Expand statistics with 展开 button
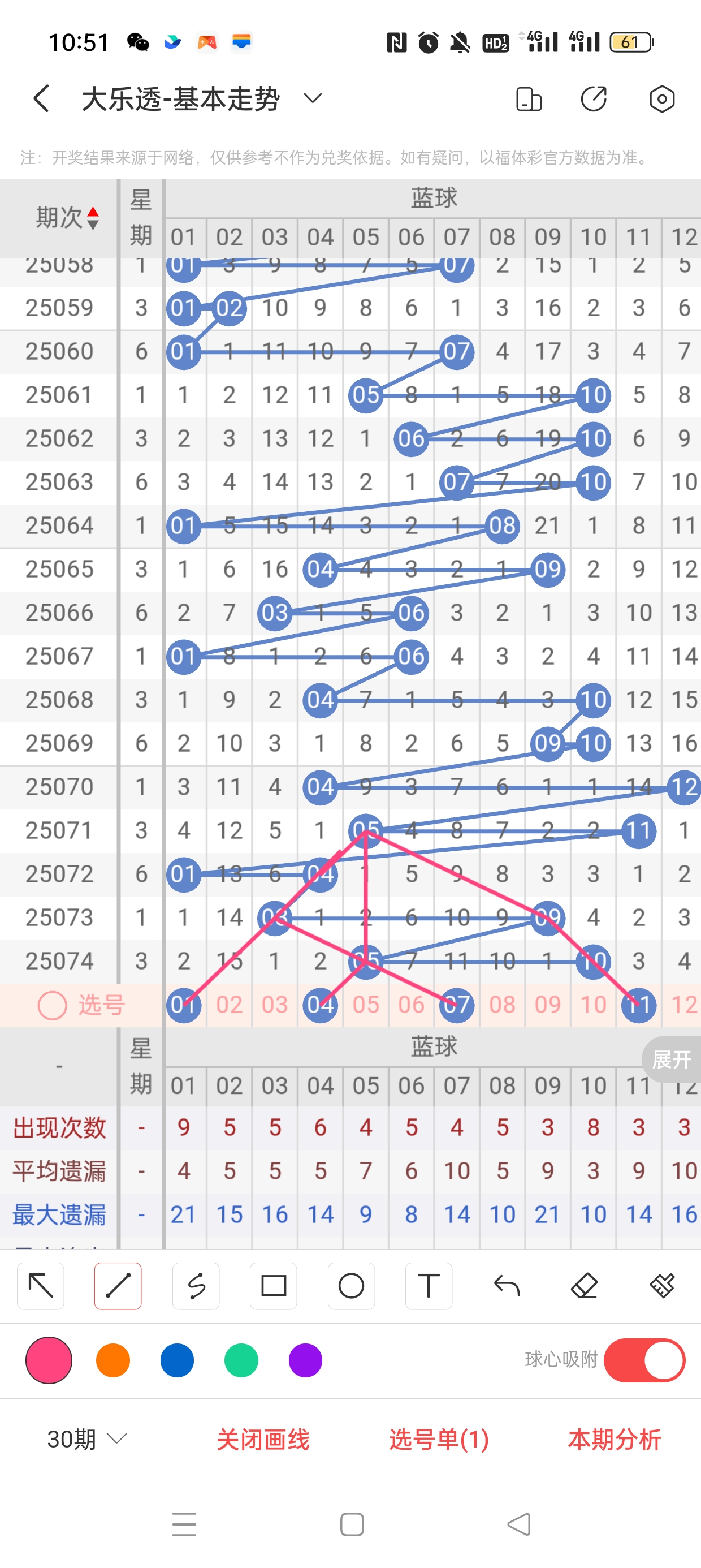The width and height of the screenshot is (701, 1568). coord(671,1059)
